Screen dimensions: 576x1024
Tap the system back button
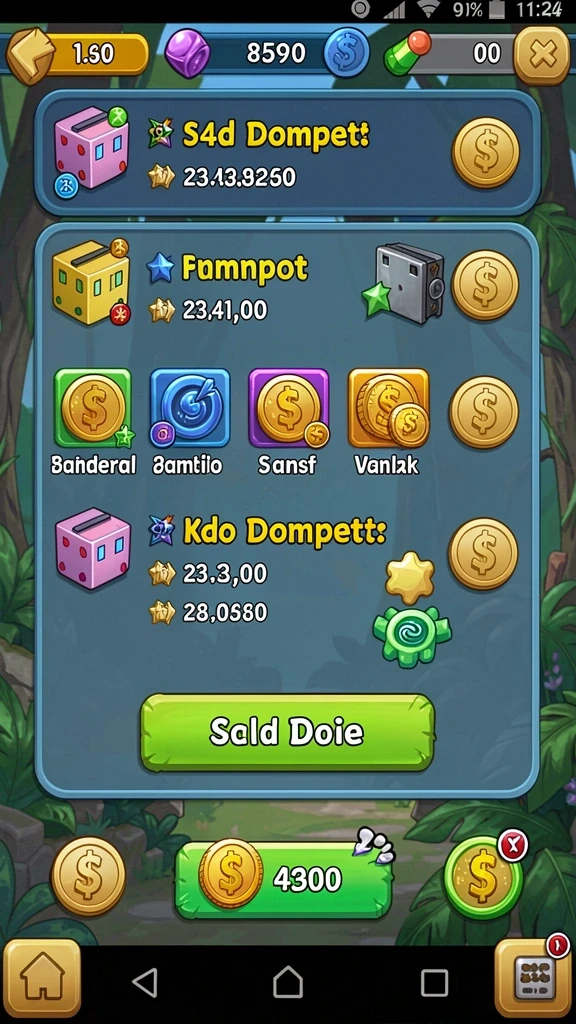point(145,982)
